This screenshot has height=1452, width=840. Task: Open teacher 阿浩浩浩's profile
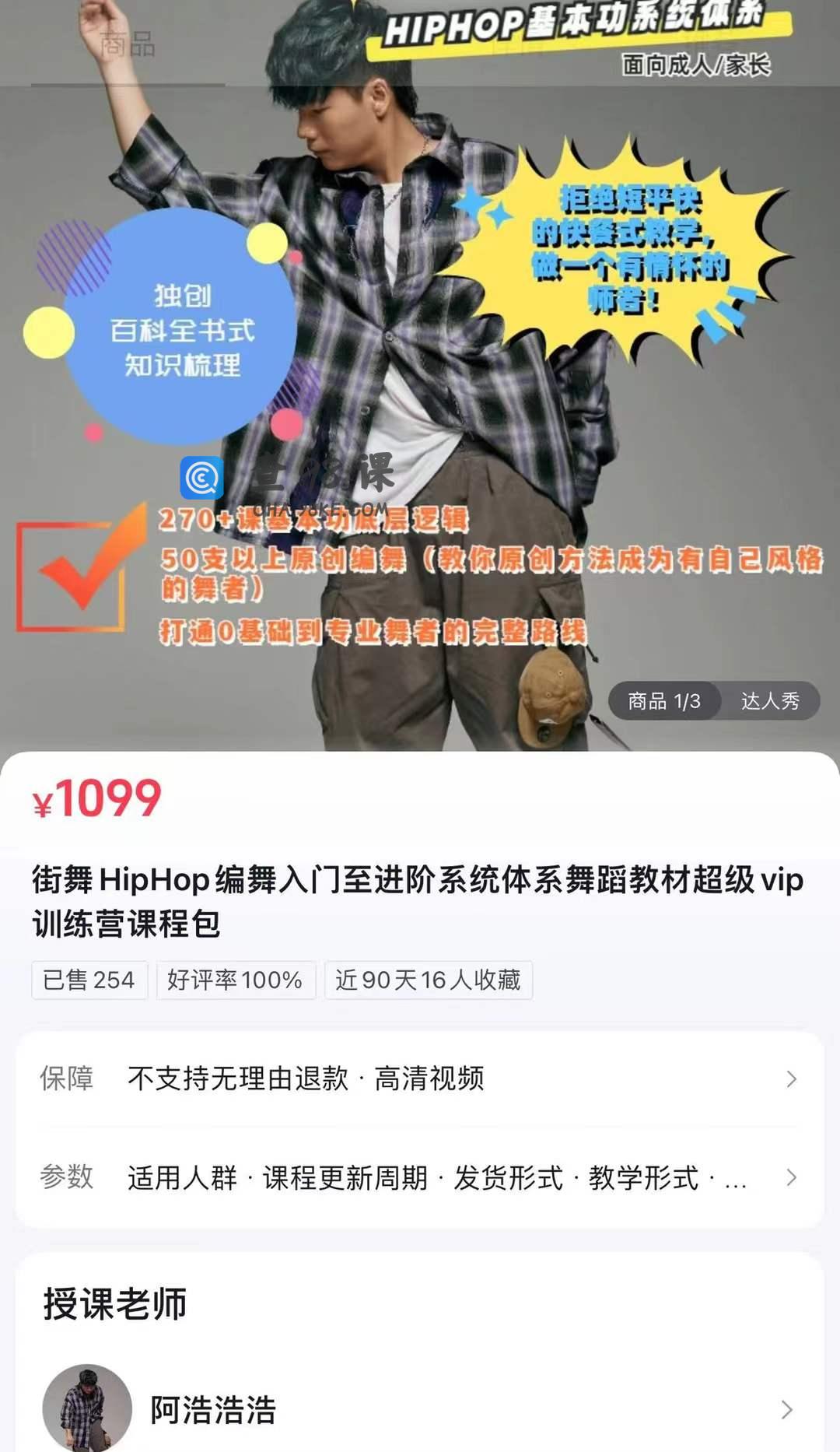click(x=420, y=1409)
